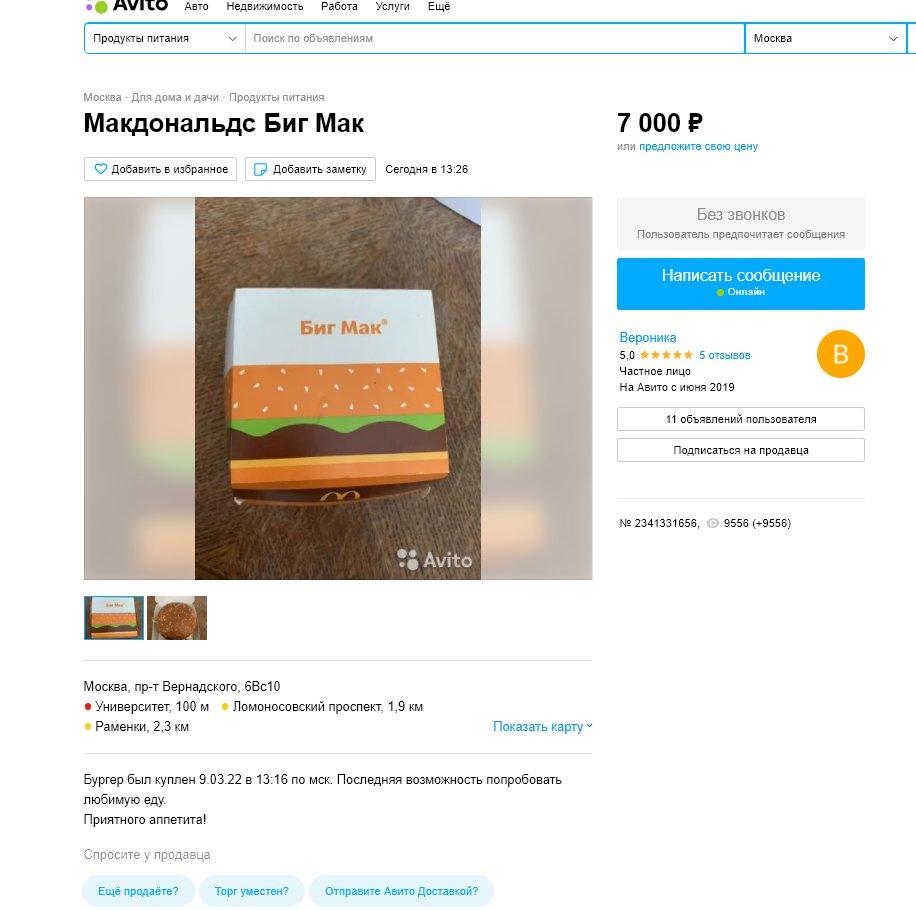Open 11 объявлений пользователя
The width and height of the screenshot is (916, 910).
tap(740, 419)
